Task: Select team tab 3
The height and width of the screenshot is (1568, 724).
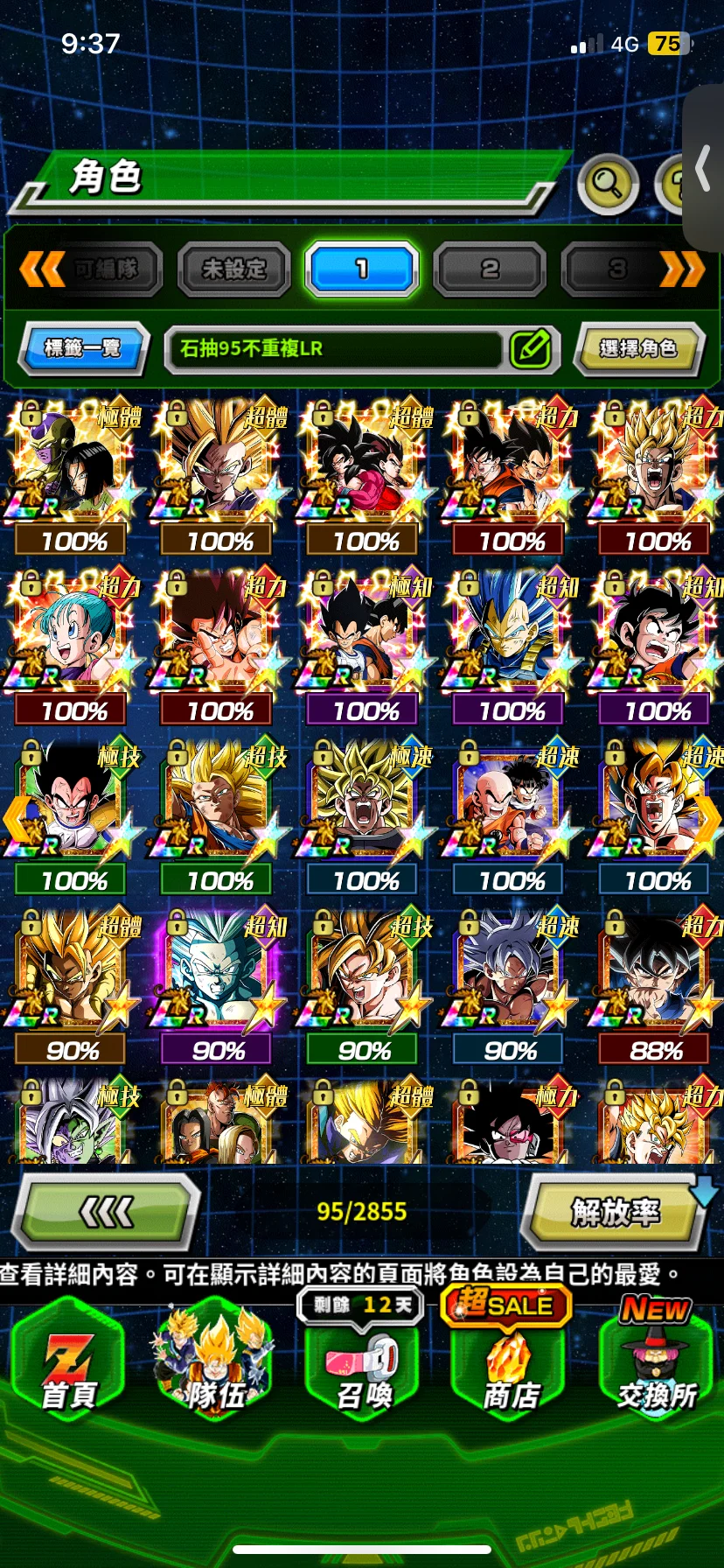Action: tap(616, 269)
